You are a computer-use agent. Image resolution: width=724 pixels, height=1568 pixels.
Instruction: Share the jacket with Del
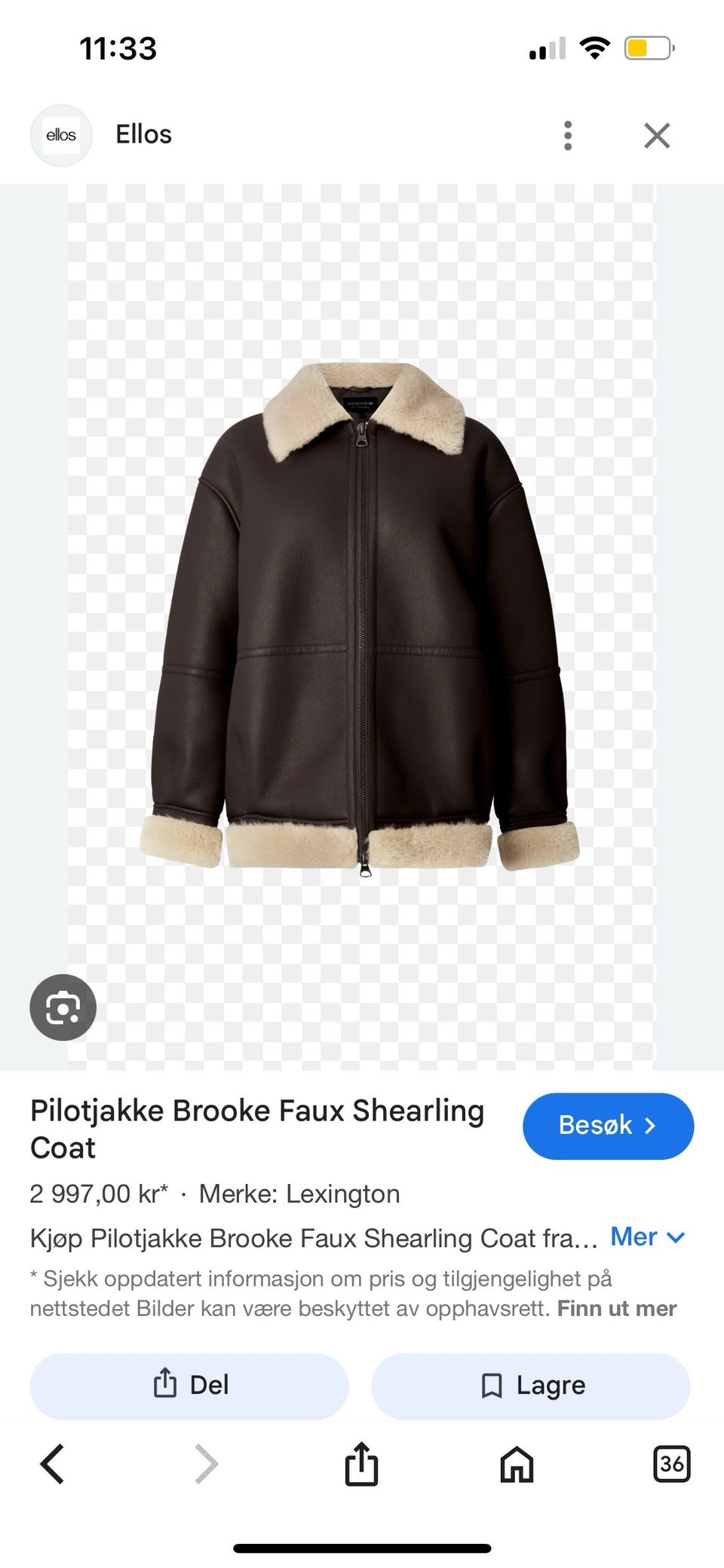[x=189, y=1385]
